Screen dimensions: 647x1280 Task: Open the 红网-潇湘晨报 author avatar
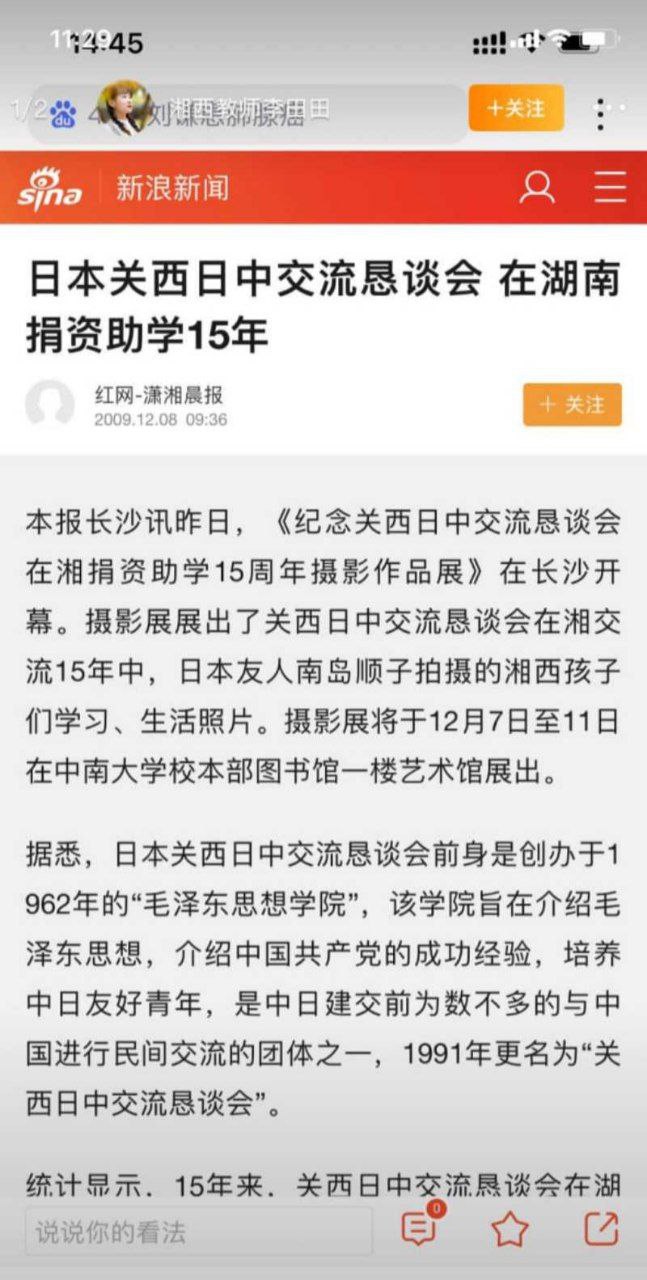[50, 405]
